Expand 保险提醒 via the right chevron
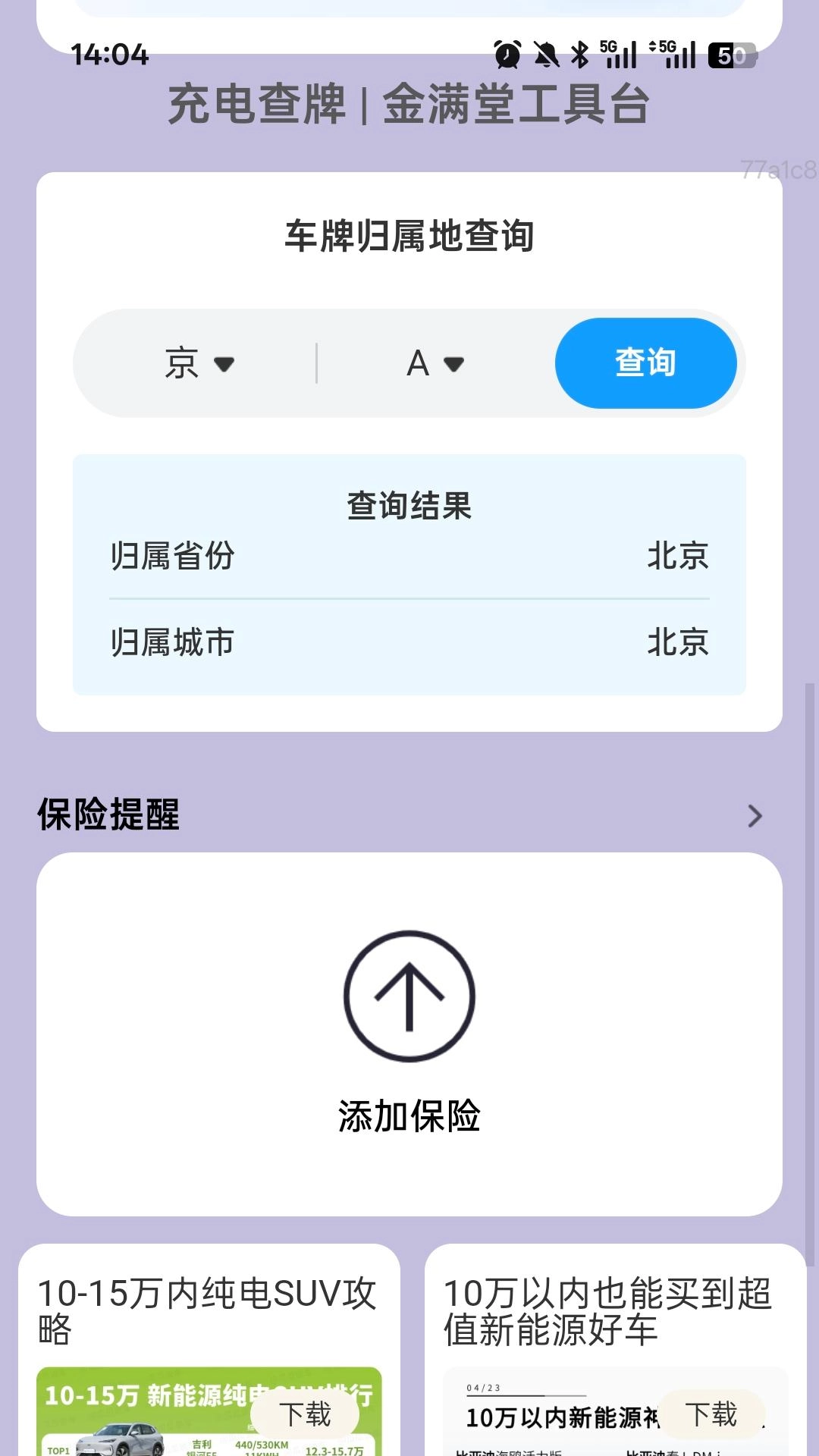The image size is (819, 1456). [755, 817]
